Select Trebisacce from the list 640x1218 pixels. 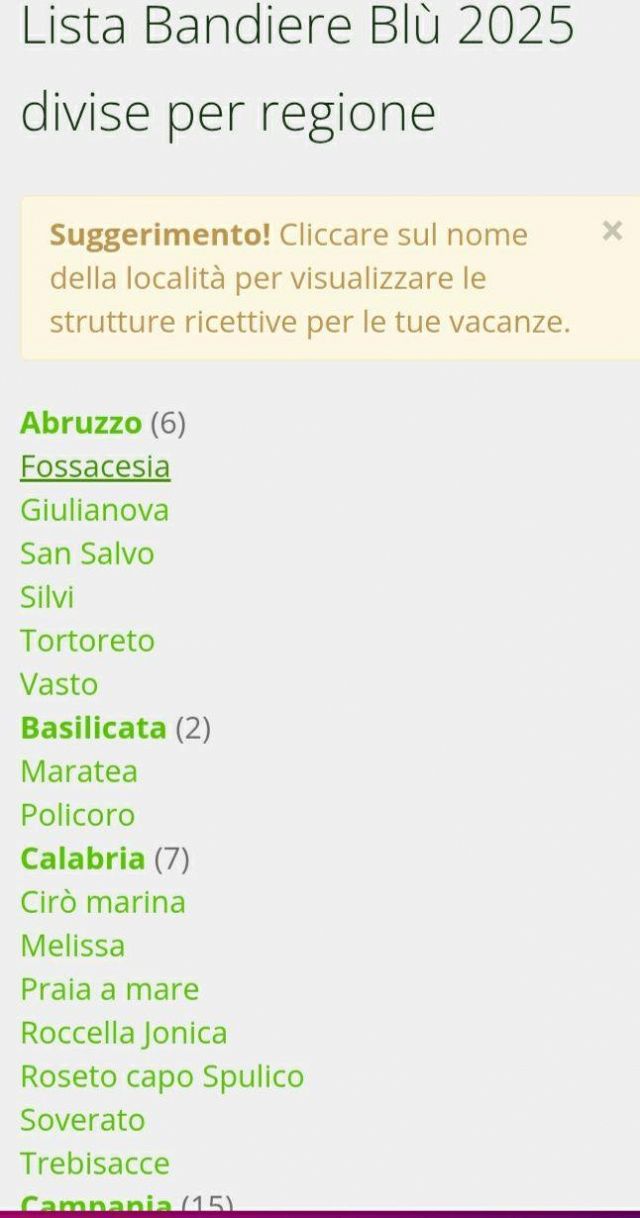pos(95,1163)
